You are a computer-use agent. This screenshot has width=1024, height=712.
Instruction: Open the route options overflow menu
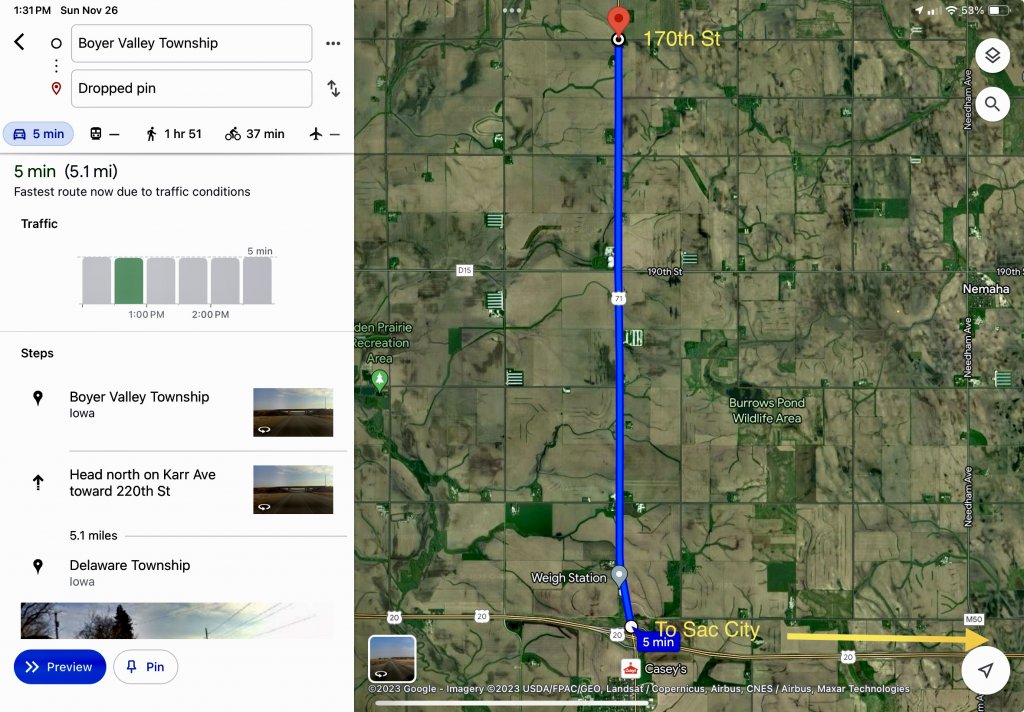click(333, 43)
